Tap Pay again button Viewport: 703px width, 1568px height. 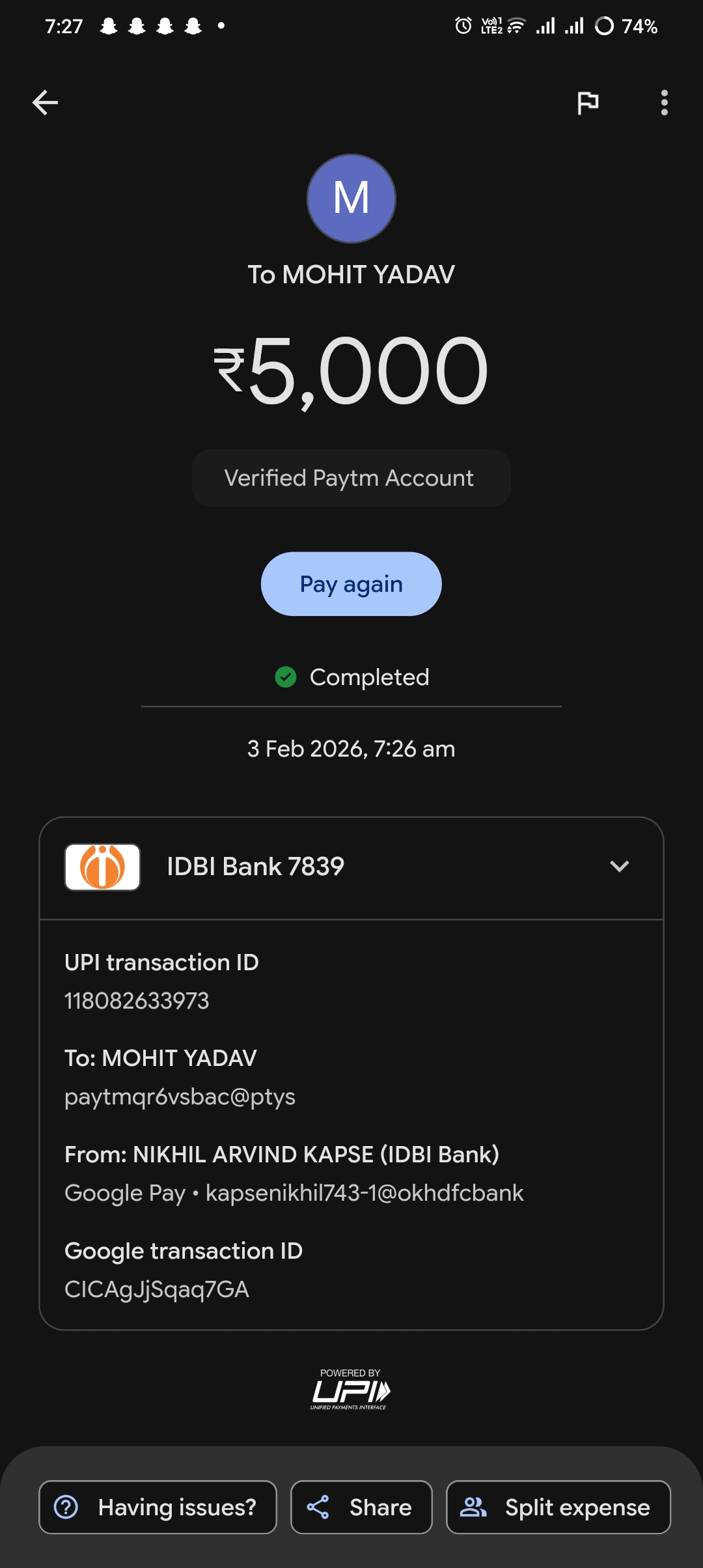[351, 584]
